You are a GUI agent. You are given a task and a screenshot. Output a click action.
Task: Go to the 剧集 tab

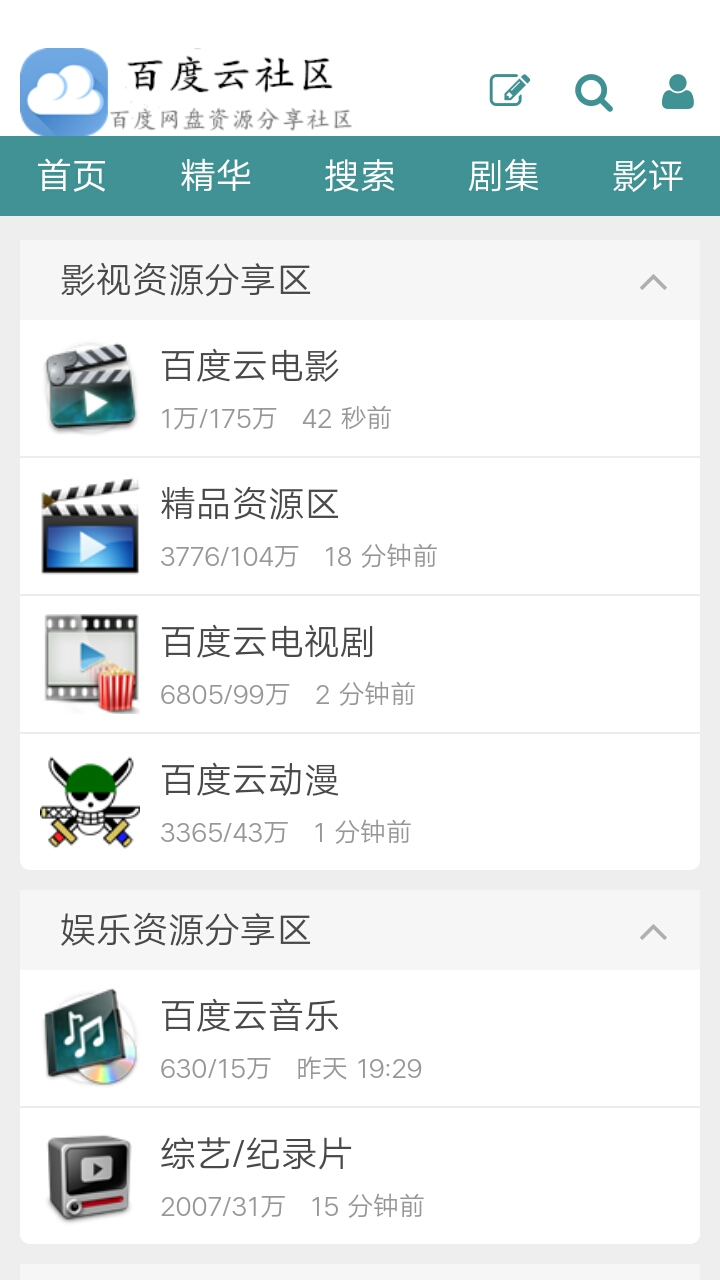click(504, 176)
